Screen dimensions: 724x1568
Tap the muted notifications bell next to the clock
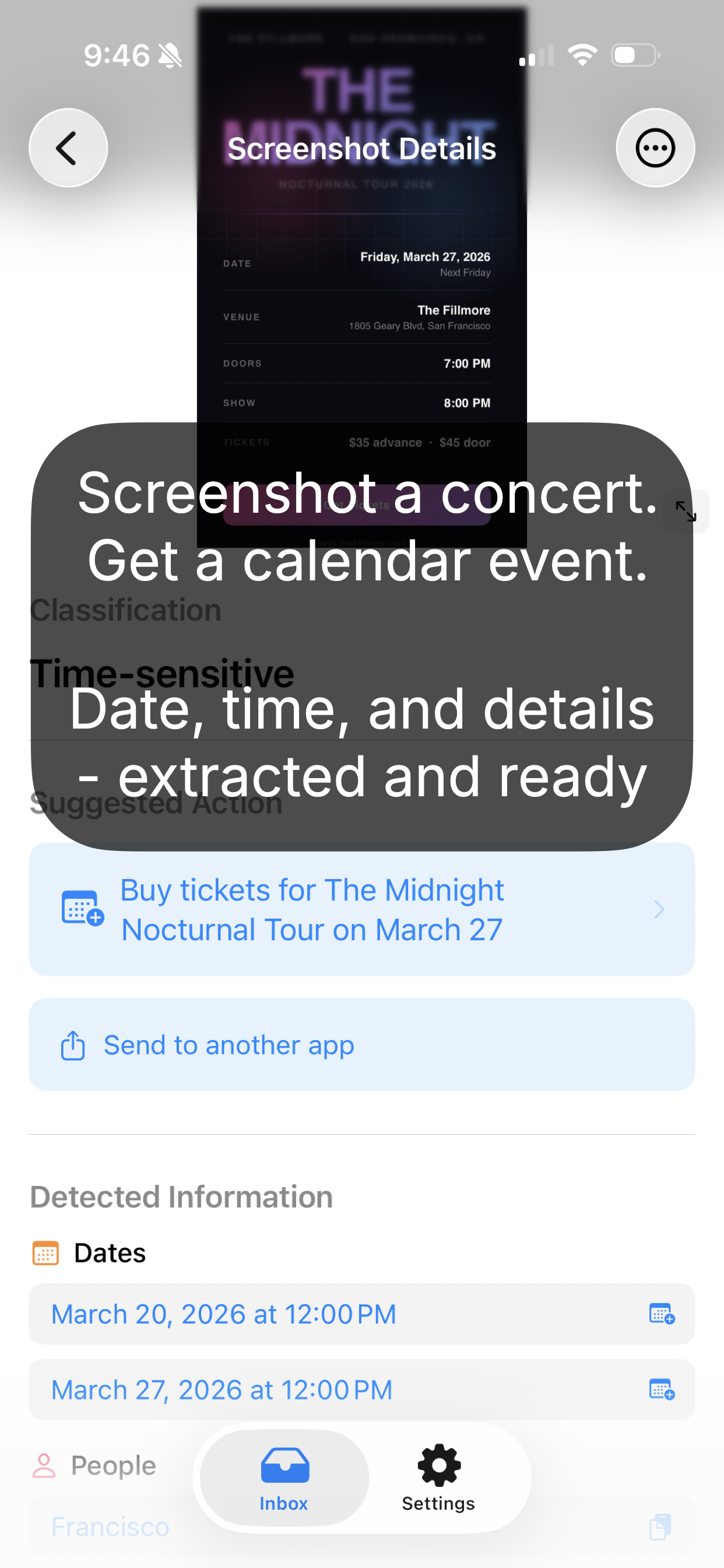point(170,55)
